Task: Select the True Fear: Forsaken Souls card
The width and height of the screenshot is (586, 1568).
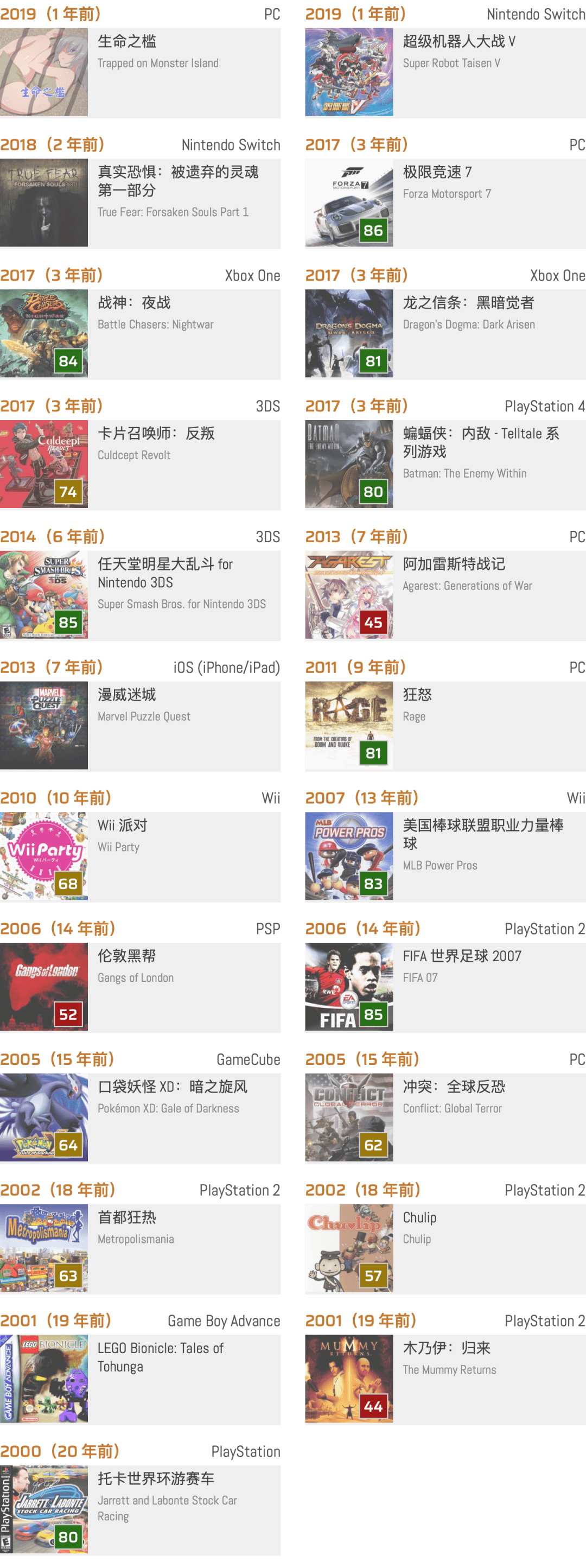Action: click(140, 204)
